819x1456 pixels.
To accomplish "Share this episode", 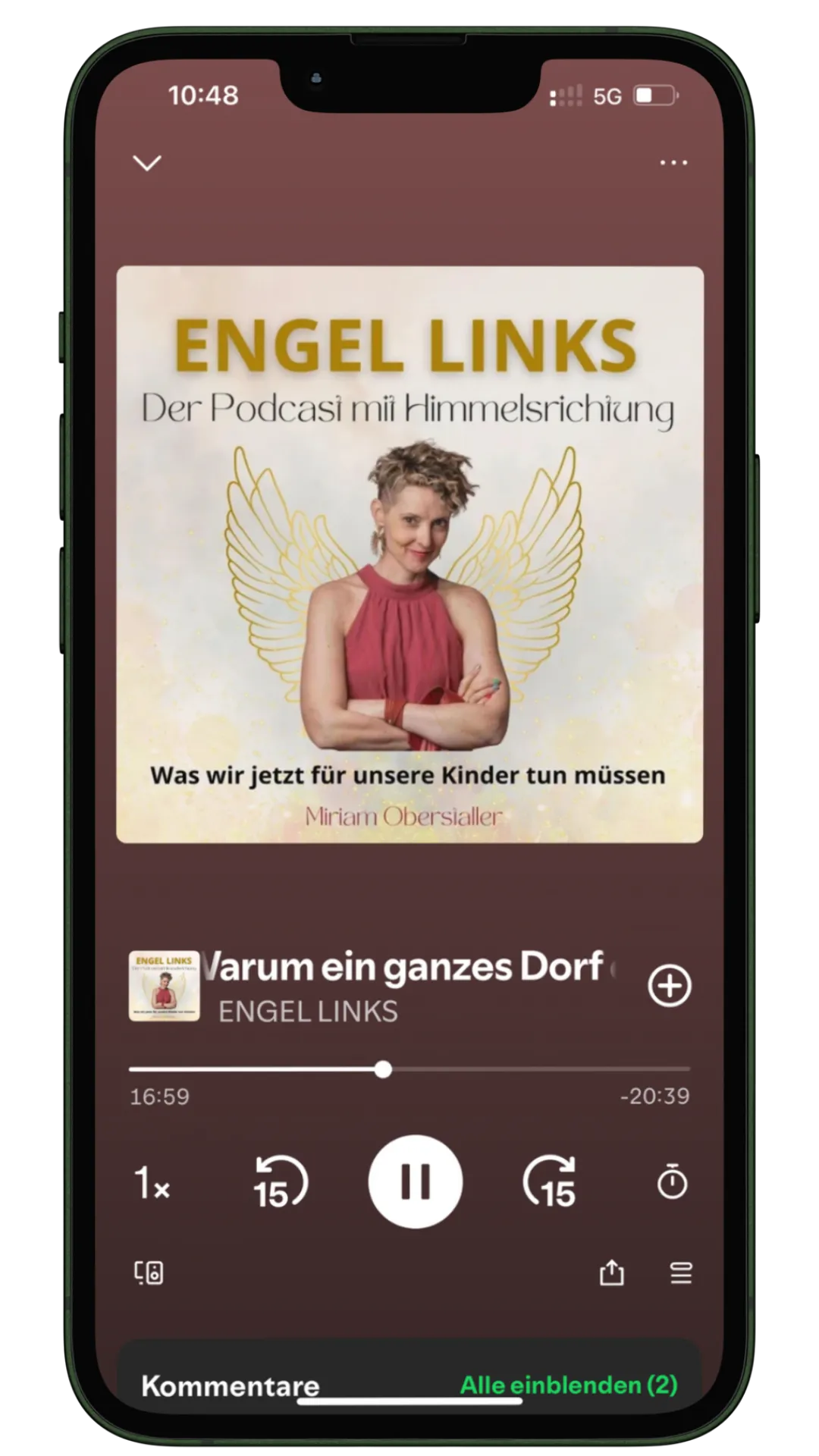I will [x=612, y=1272].
